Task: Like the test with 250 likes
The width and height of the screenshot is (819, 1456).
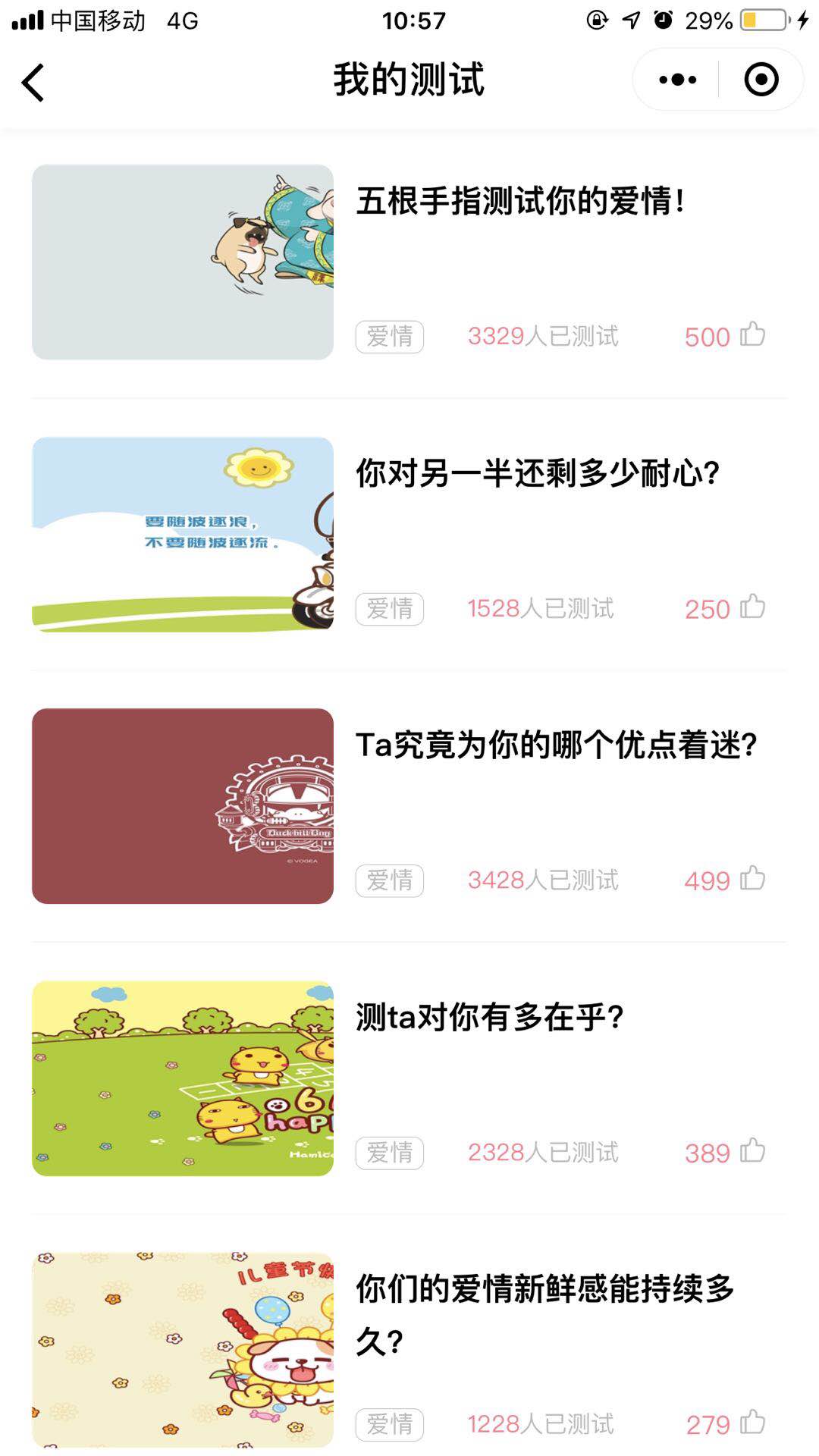Action: pos(752,606)
